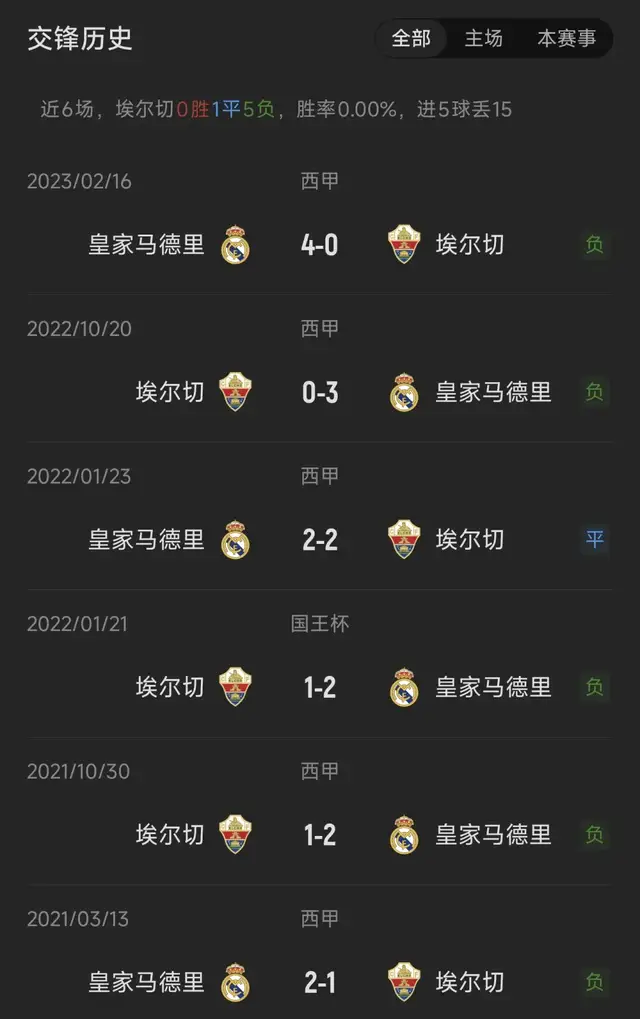This screenshot has height=1019, width=640.
Task: View the 2022/01/23 2-2 draw match
Action: coord(320,540)
